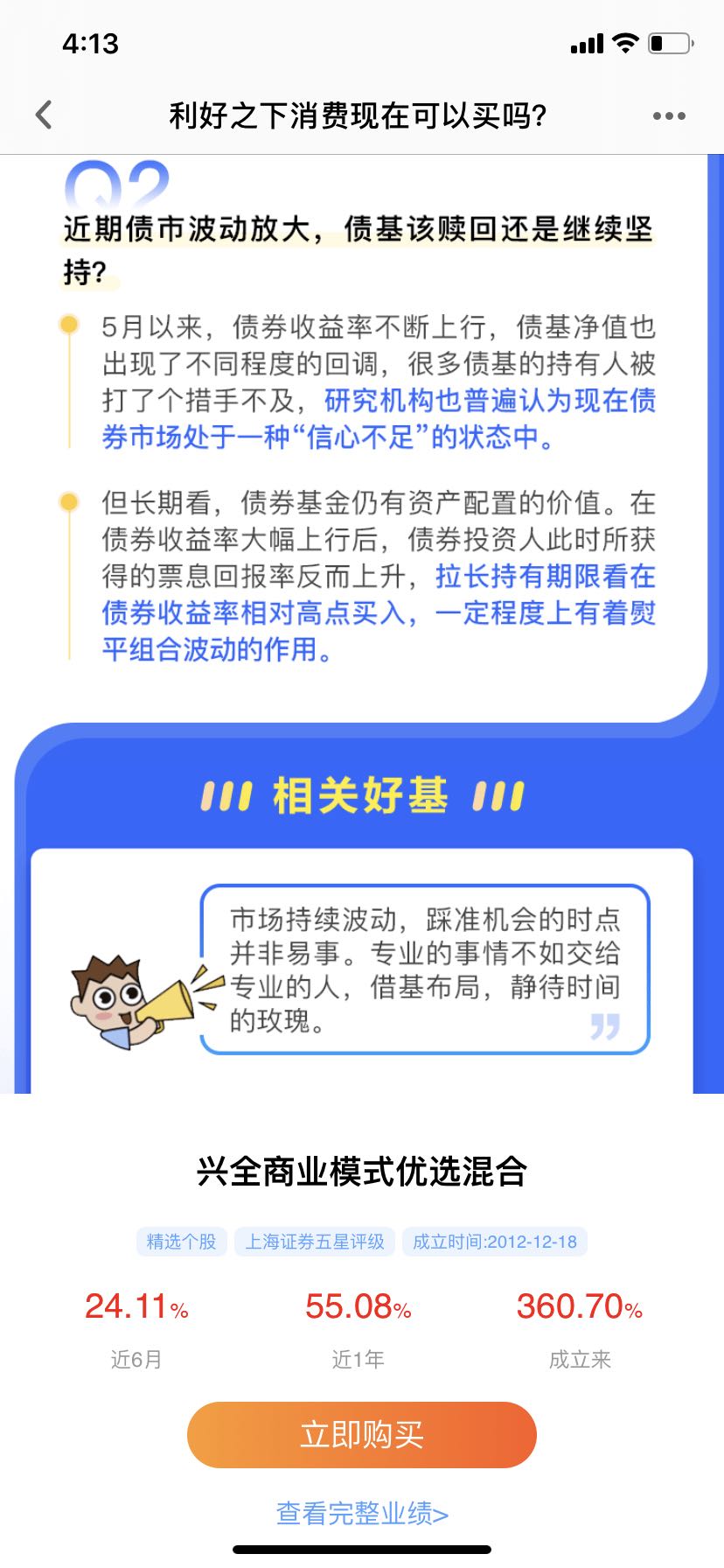The image size is (724, 1568).
Task: Go back using the header arrow
Action: pyautogui.click(x=44, y=115)
